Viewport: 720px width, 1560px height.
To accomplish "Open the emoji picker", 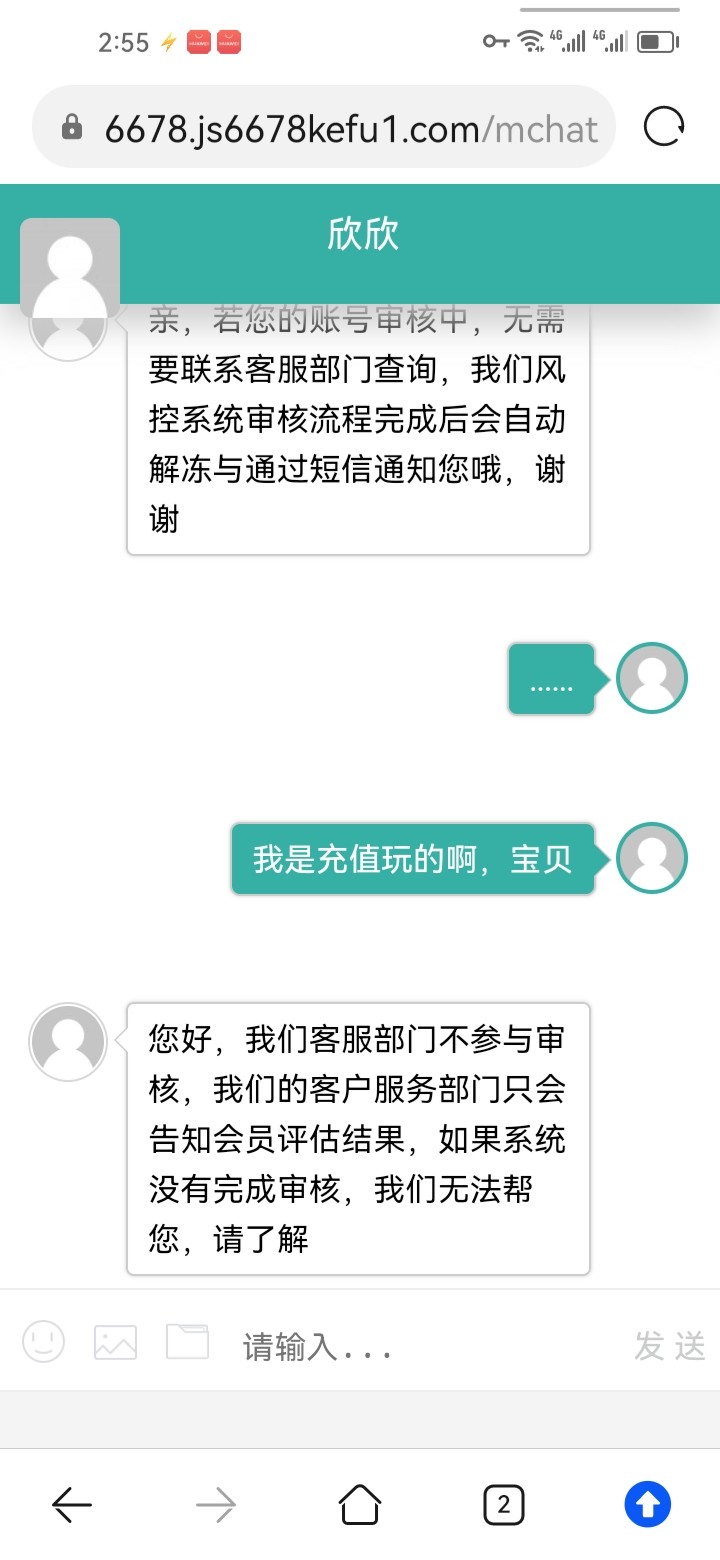I will 43,1341.
